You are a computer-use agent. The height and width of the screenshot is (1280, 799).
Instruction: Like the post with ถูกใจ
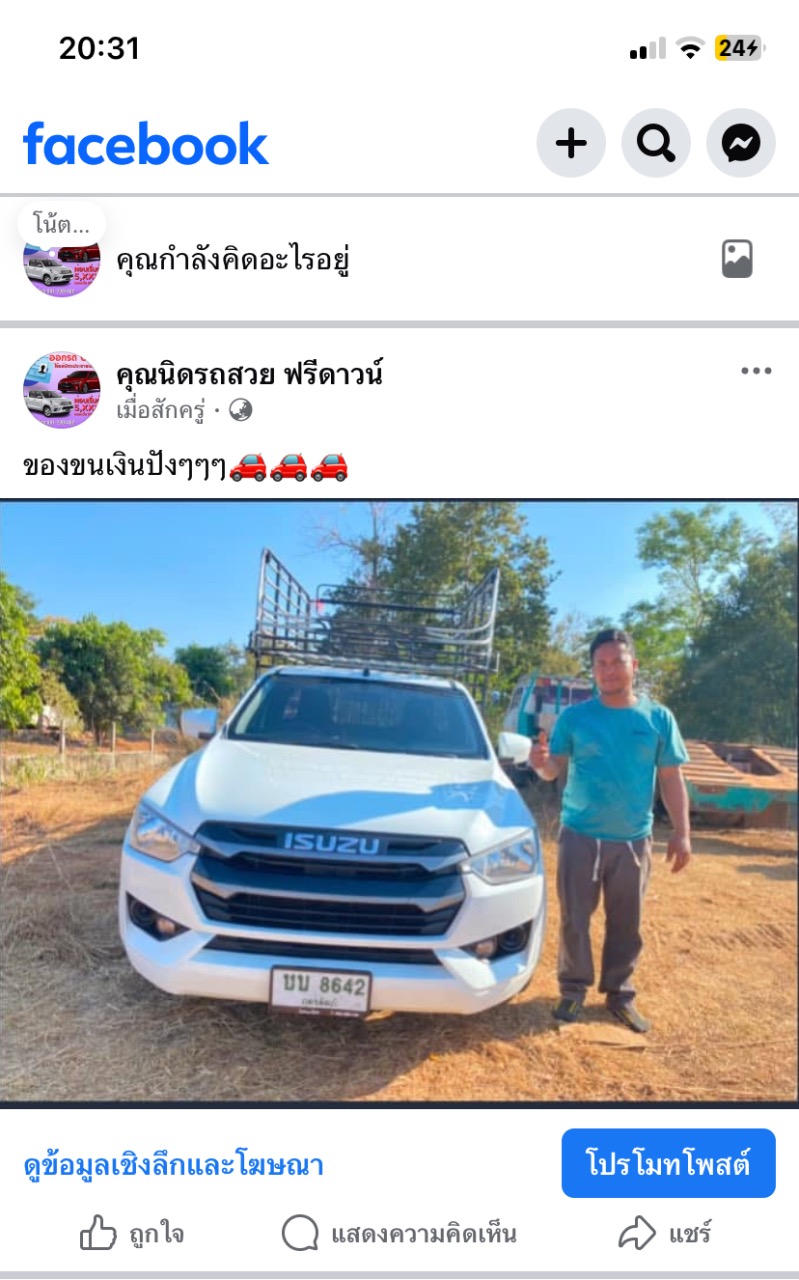pos(132,1234)
